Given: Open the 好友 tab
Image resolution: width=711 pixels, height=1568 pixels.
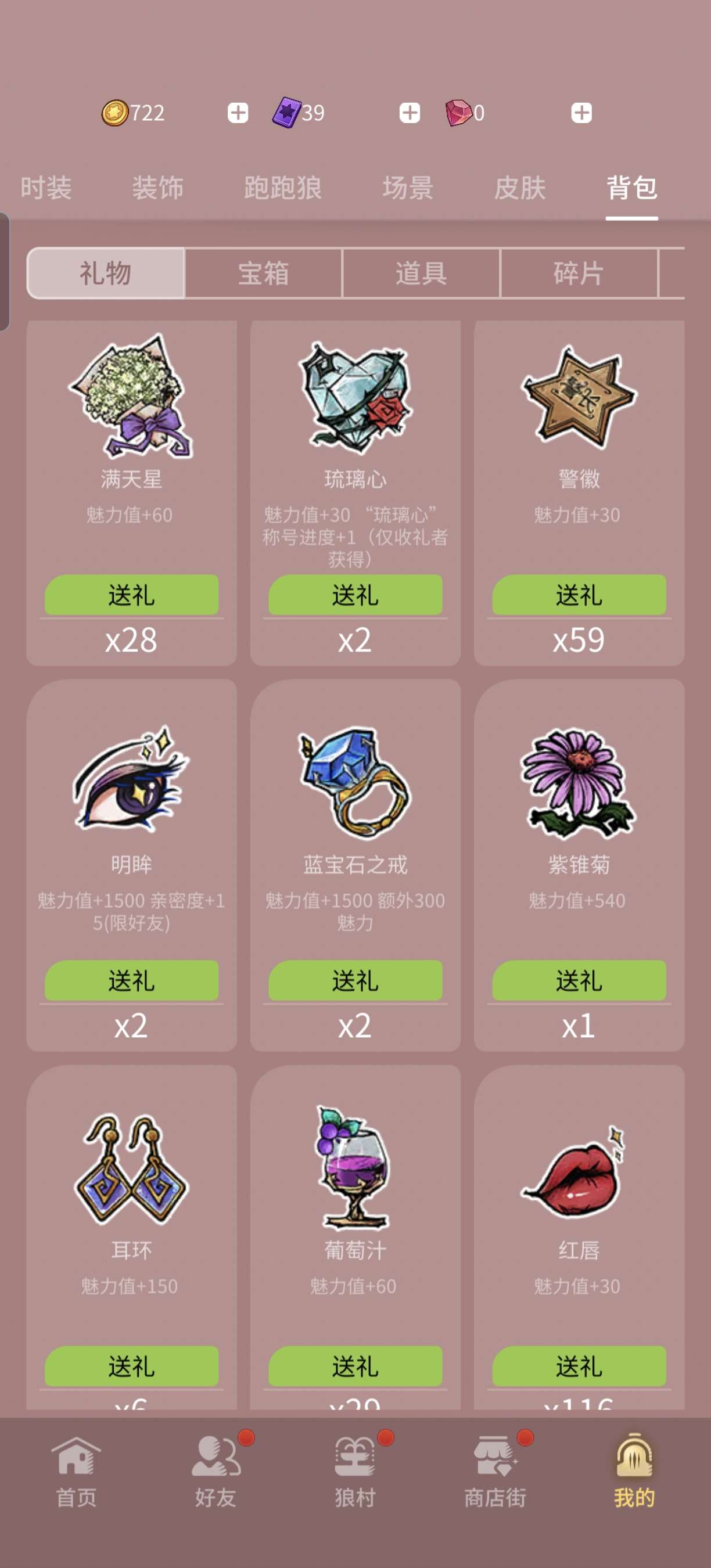Looking at the screenshot, I should click(216, 1472).
